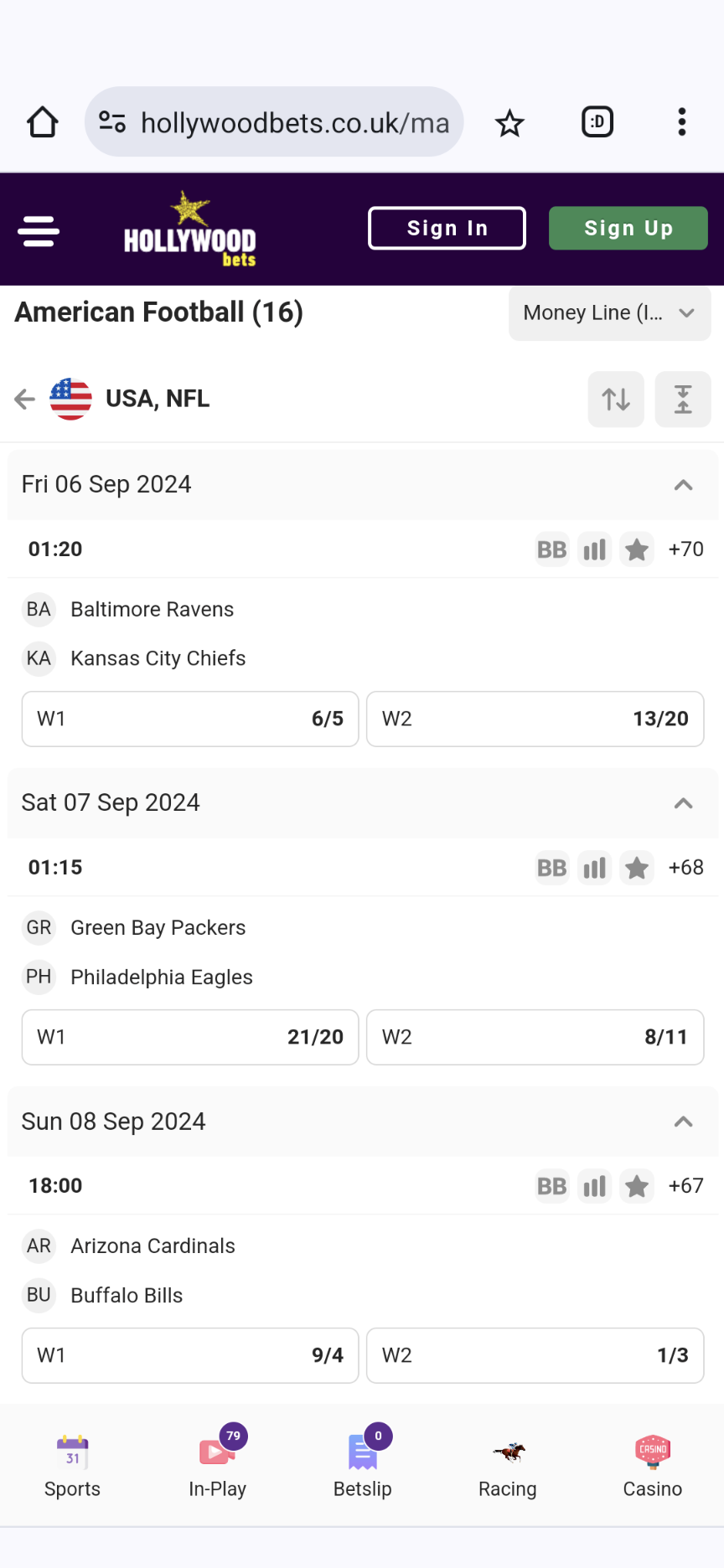Favourite the Baltimore Ravens vs Kansas City match
The width and height of the screenshot is (724, 1568).
[637, 549]
